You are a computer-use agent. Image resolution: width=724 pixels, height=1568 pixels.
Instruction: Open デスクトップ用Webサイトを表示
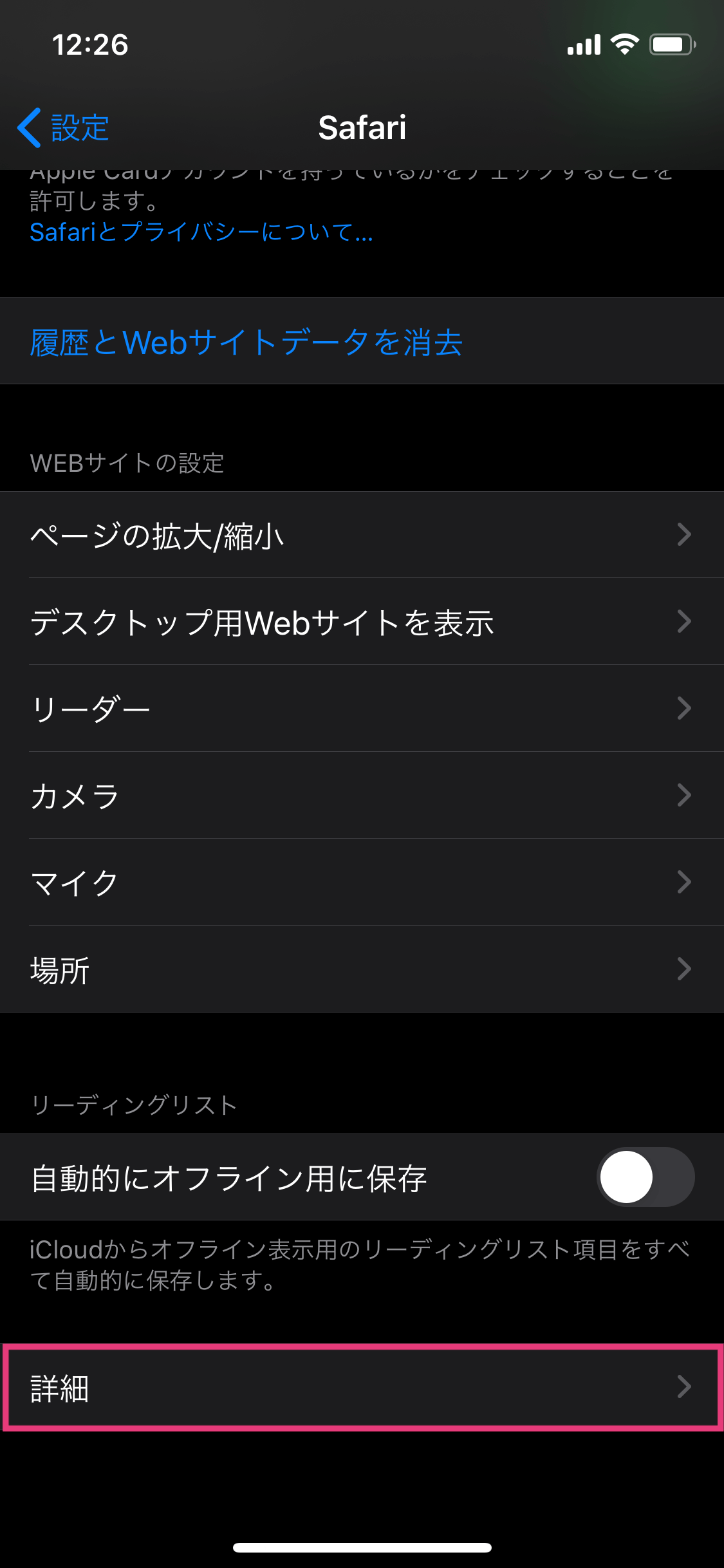[362, 622]
